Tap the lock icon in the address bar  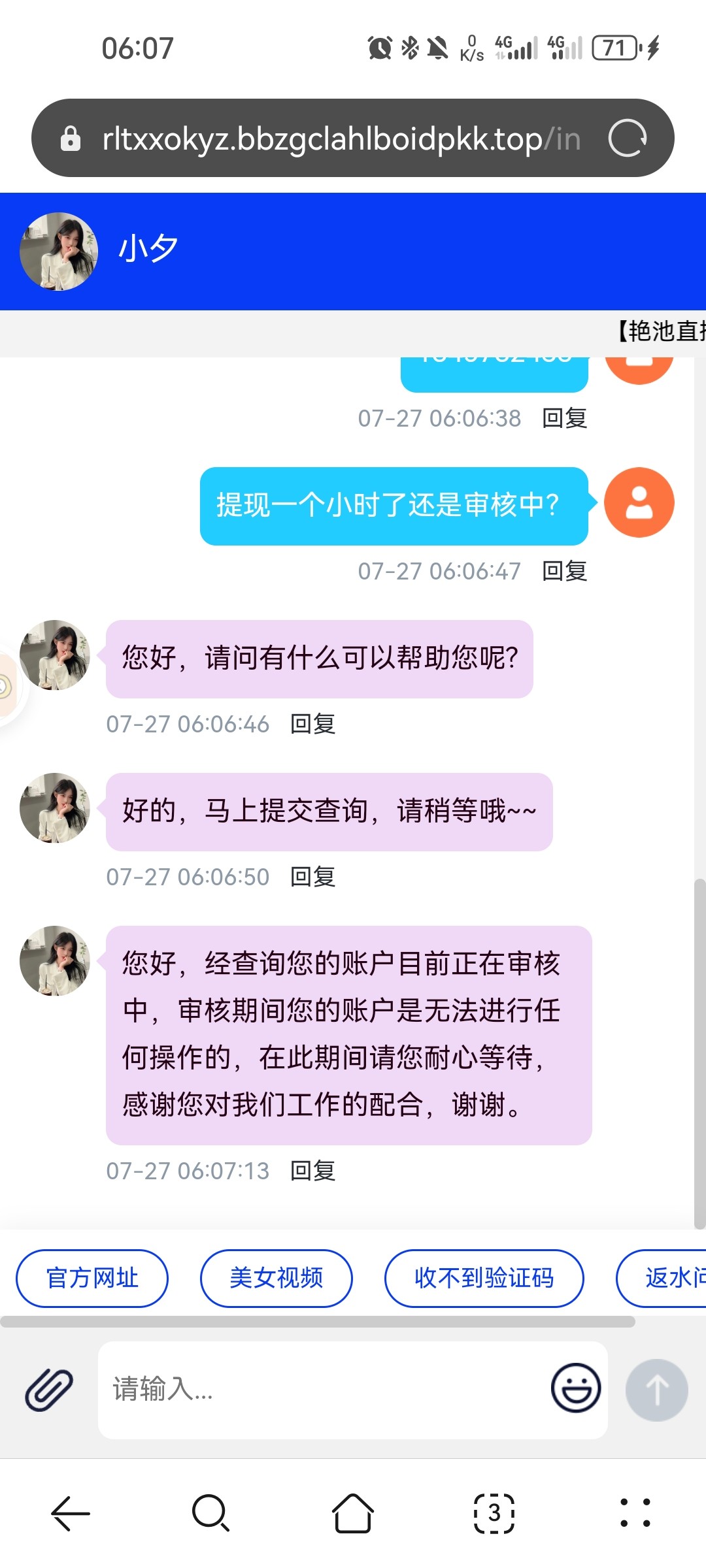click(x=72, y=139)
